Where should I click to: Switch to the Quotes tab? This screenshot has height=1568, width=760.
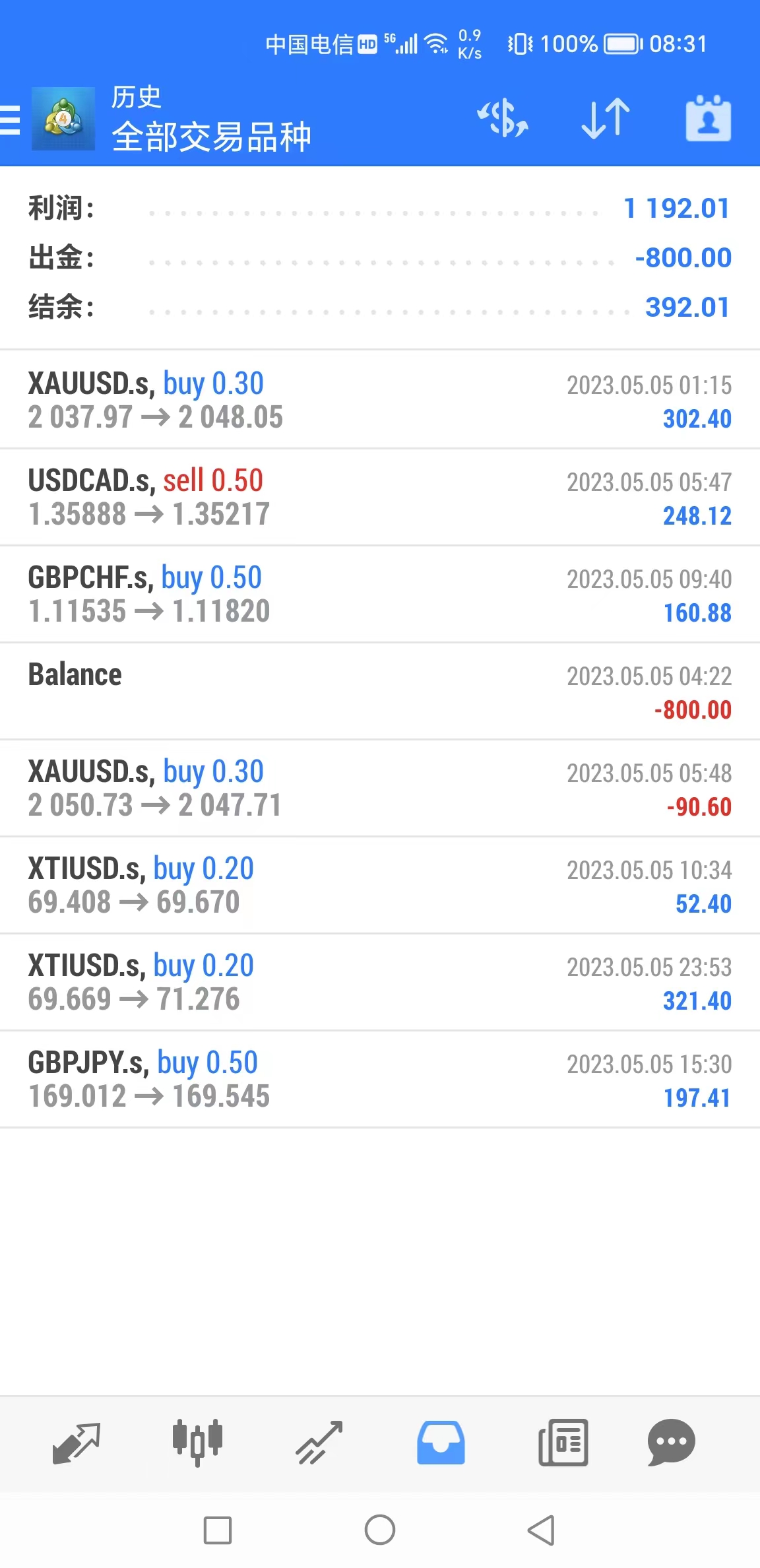coord(76,1442)
